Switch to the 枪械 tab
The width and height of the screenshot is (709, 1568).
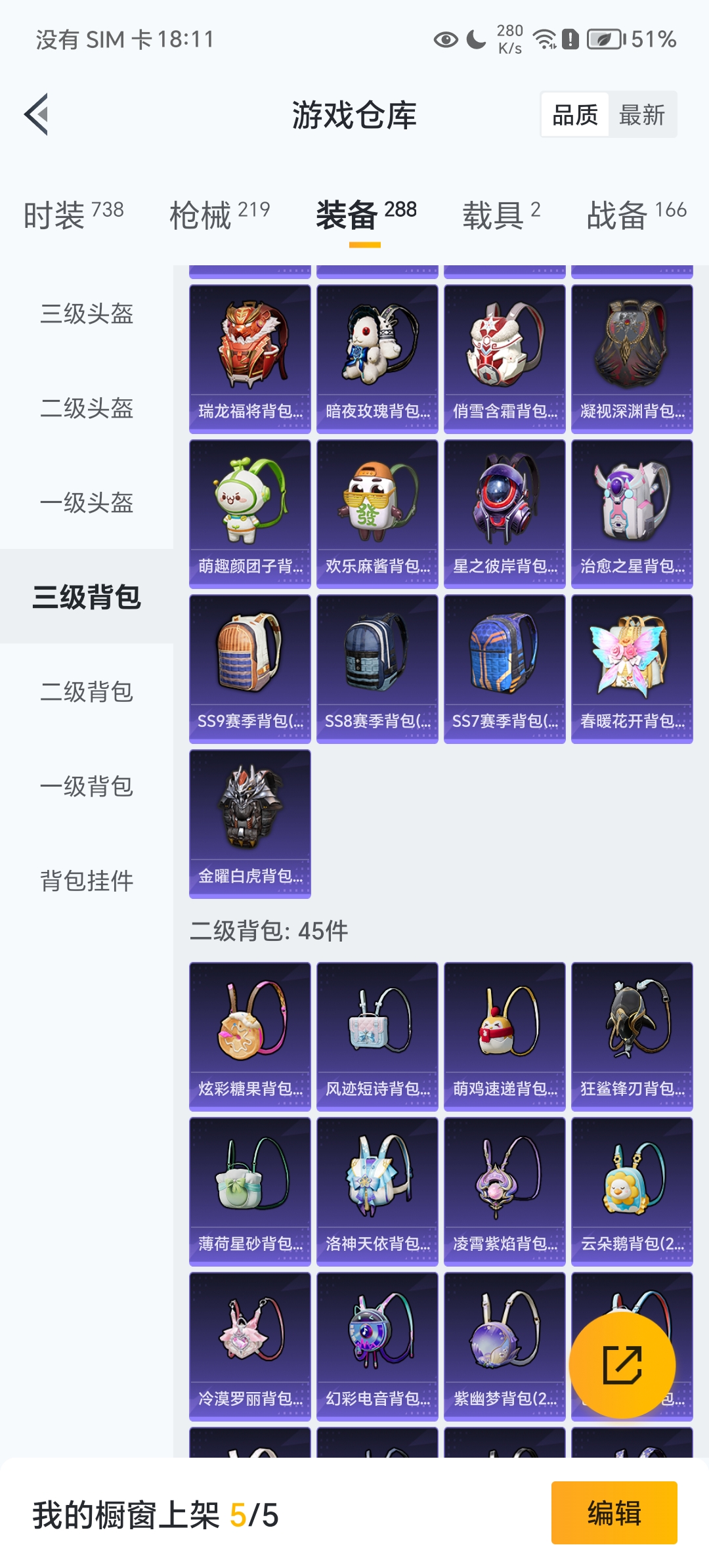coord(219,215)
